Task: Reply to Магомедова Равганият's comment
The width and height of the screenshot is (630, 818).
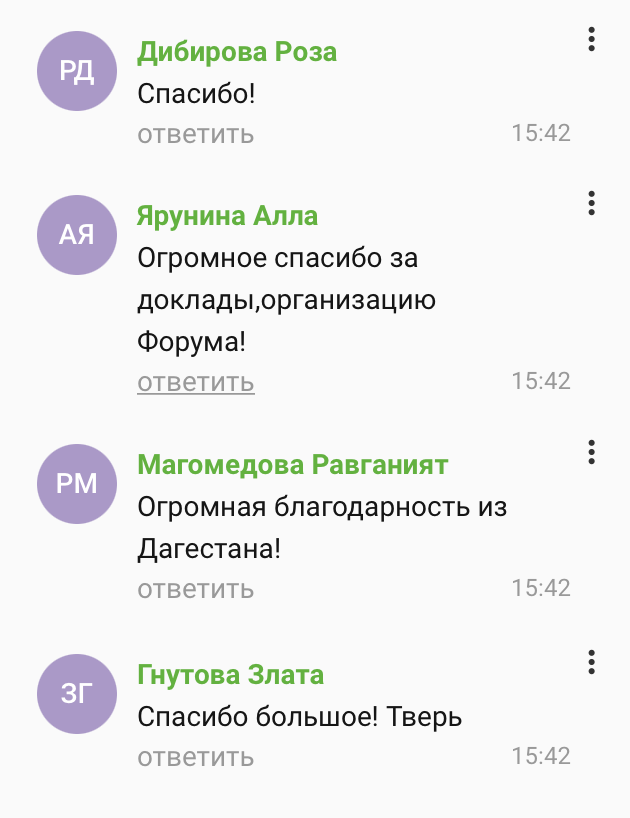Action: tap(195, 589)
